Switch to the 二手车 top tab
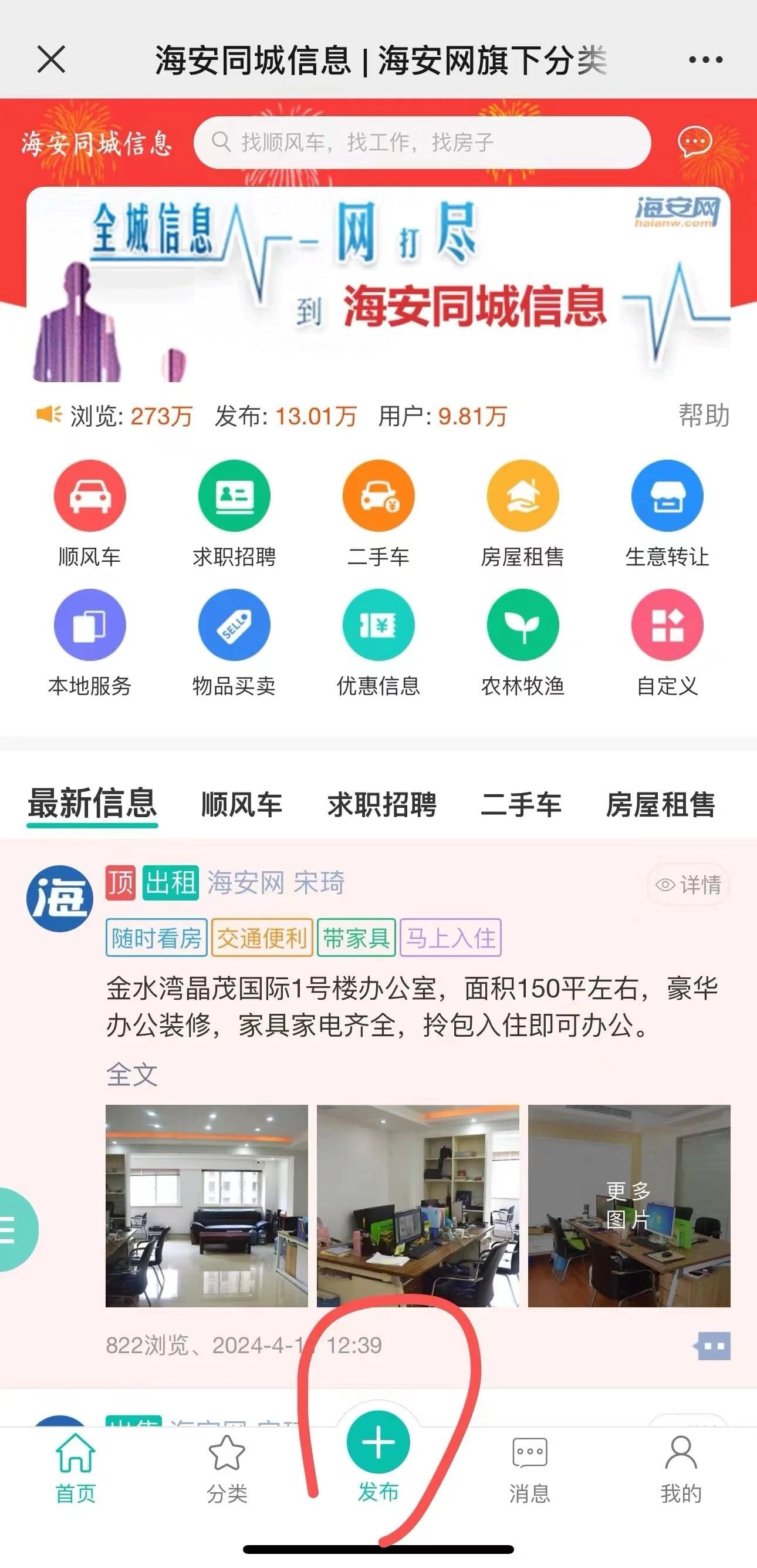 pos(521,804)
